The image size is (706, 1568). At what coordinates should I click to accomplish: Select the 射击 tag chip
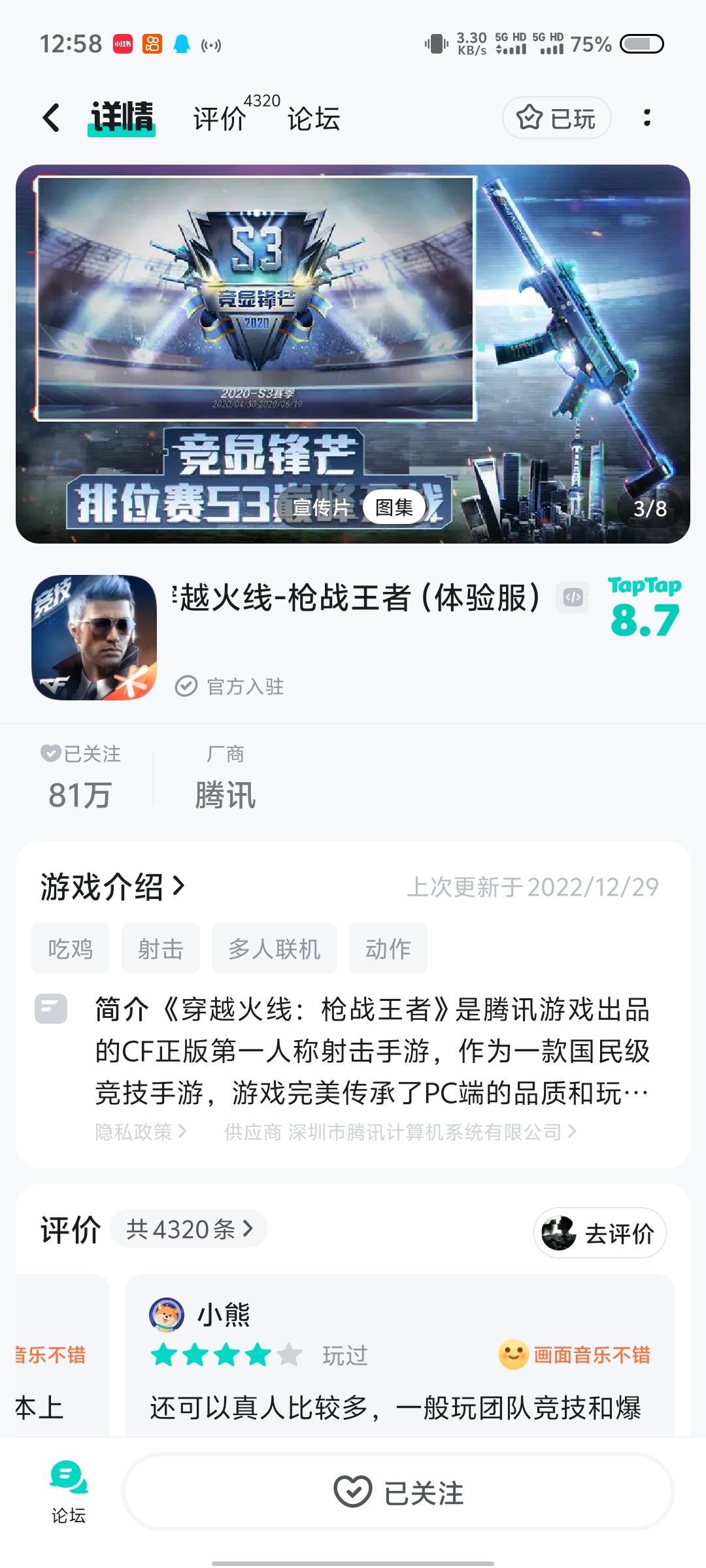161,949
